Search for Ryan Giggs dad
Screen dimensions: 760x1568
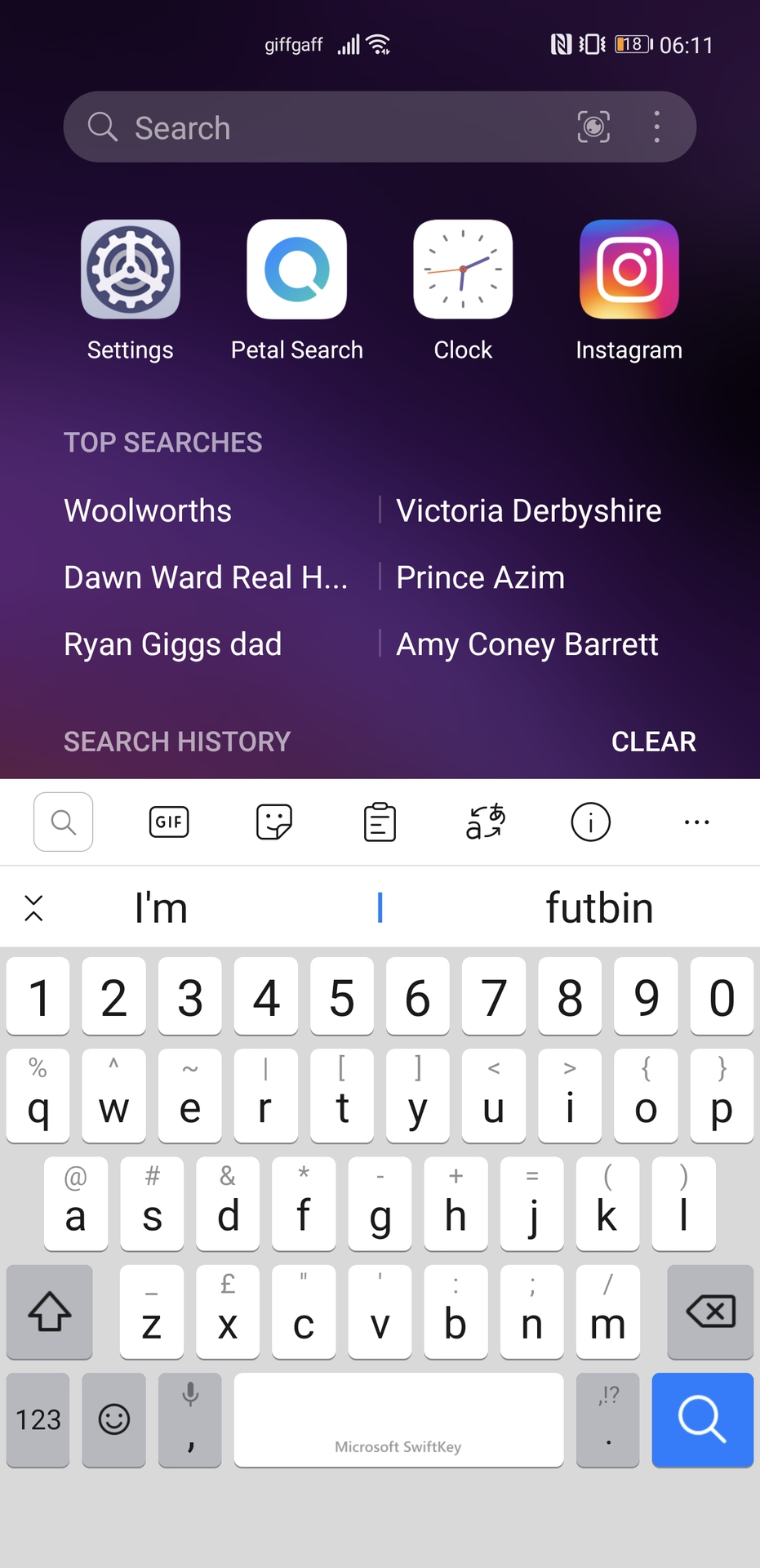tap(173, 644)
